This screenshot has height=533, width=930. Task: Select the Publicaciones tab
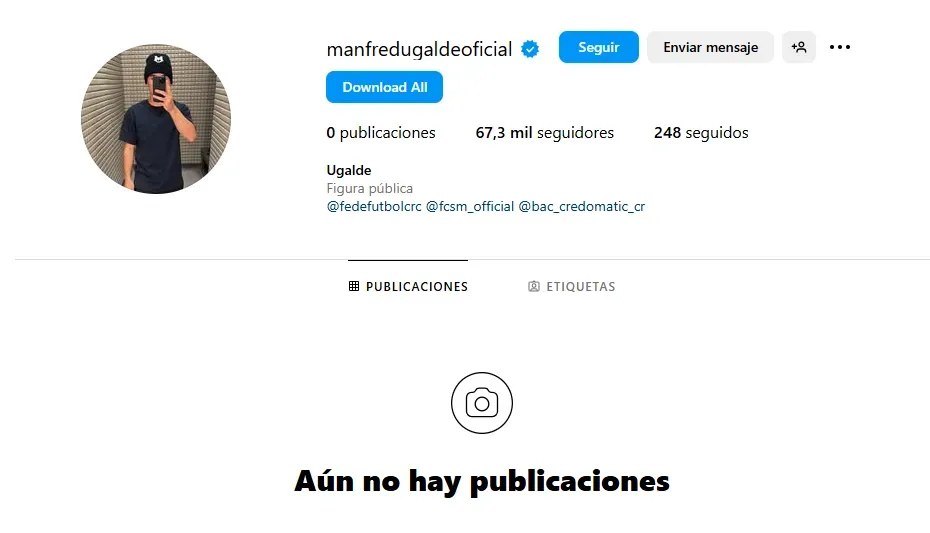pos(408,287)
